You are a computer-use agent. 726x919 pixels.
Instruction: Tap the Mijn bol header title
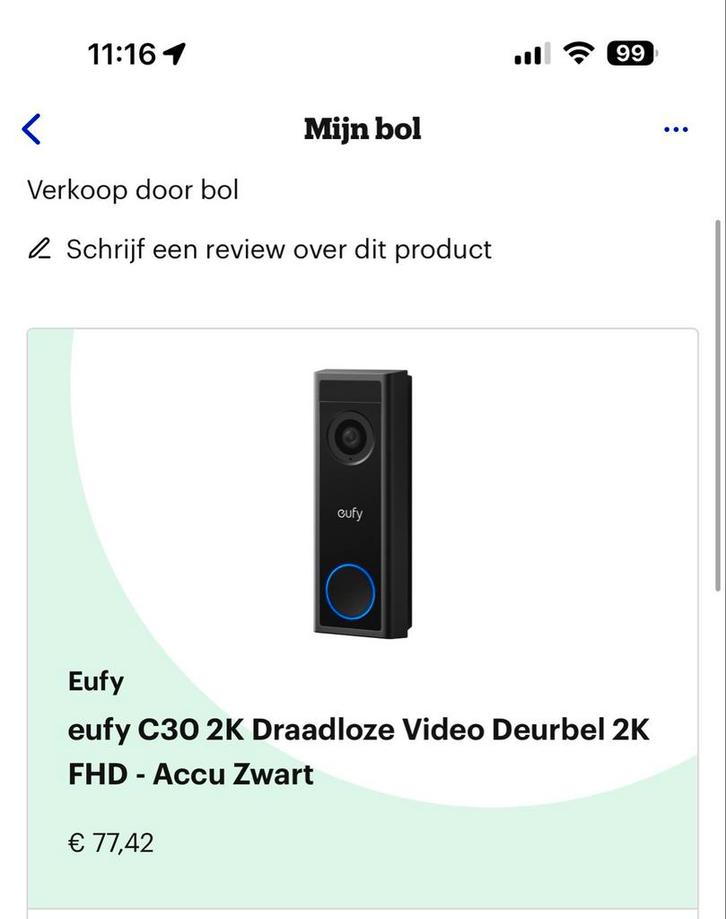coord(362,128)
